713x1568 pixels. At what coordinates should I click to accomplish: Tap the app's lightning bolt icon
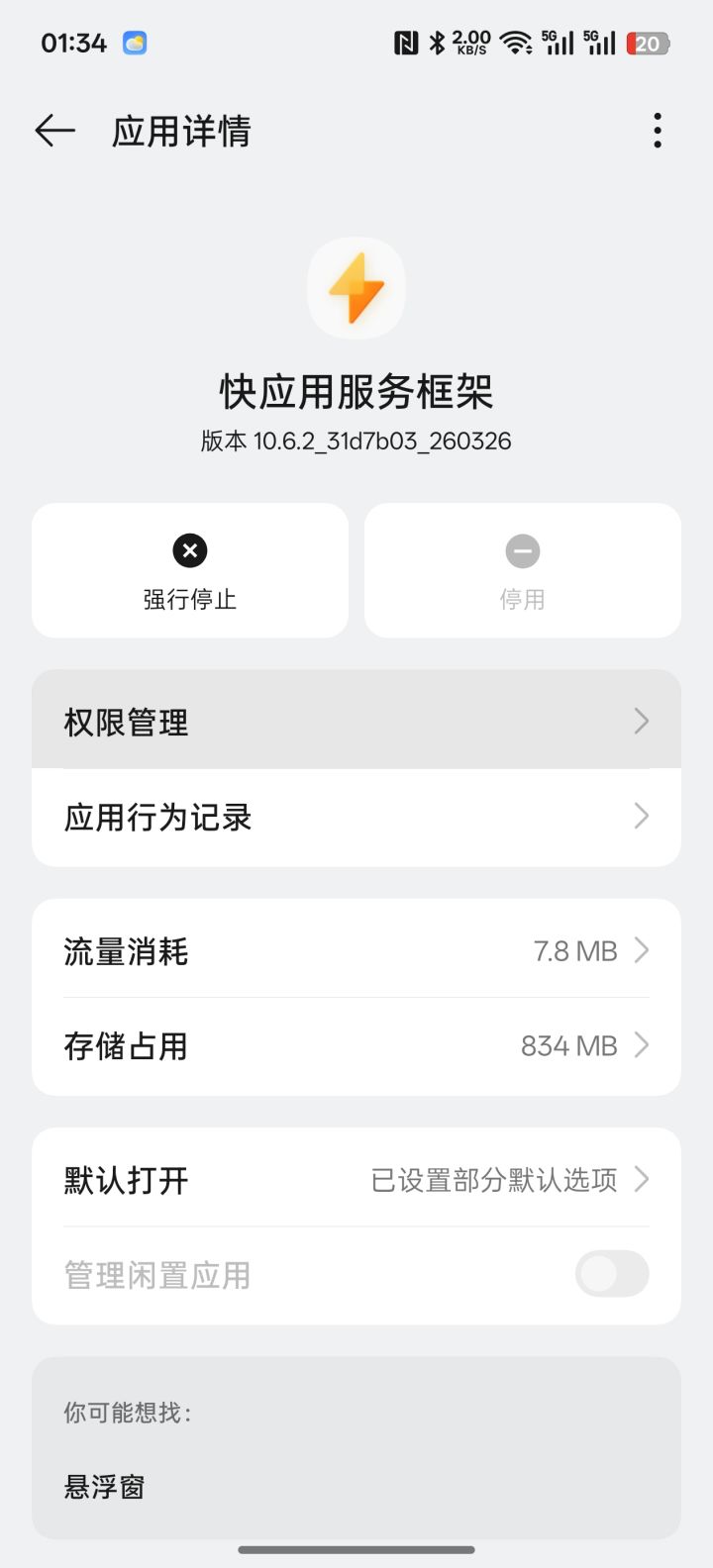coord(356,287)
